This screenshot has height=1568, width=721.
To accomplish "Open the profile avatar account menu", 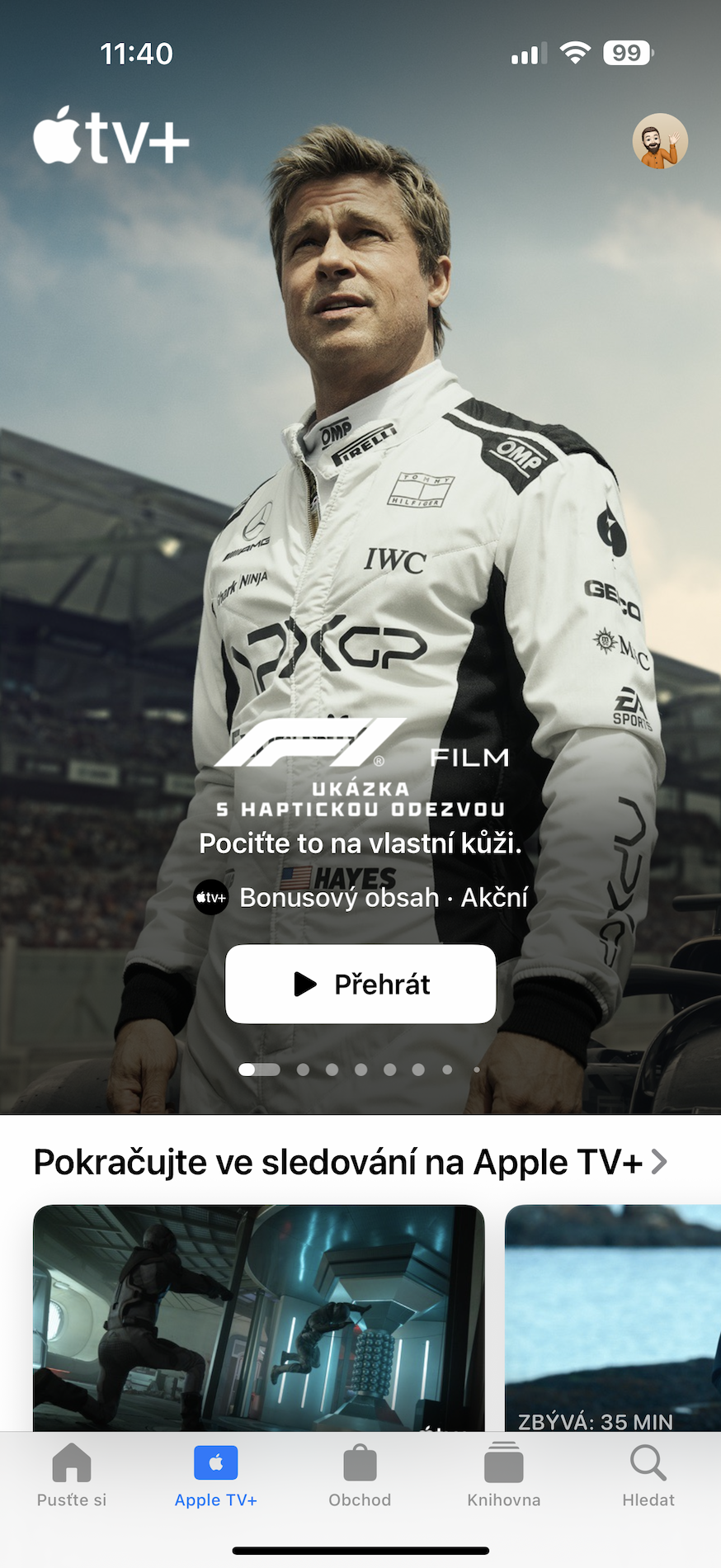I will click(x=660, y=142).
